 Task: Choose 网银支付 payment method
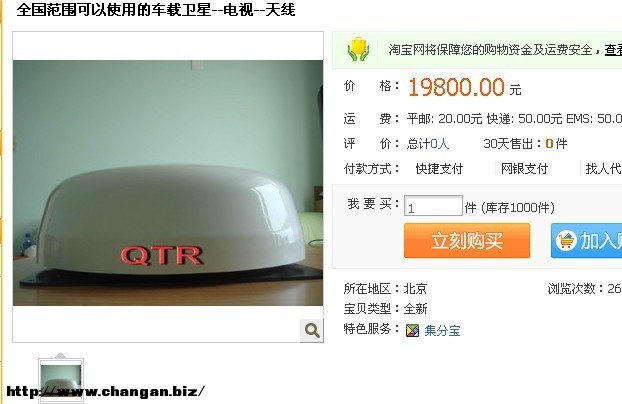524,168
